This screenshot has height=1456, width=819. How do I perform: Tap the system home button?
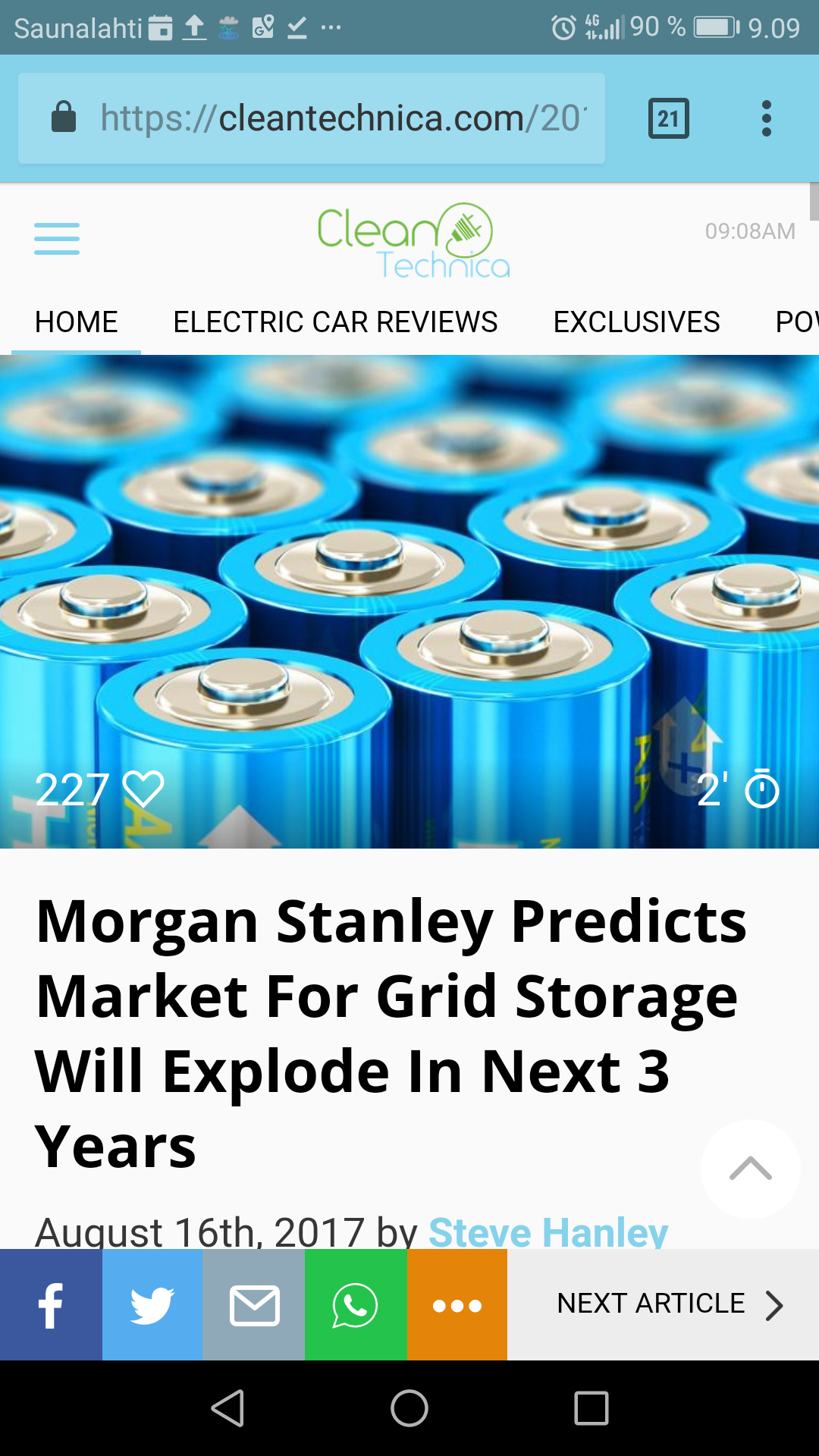click(x=409, y=1408)
